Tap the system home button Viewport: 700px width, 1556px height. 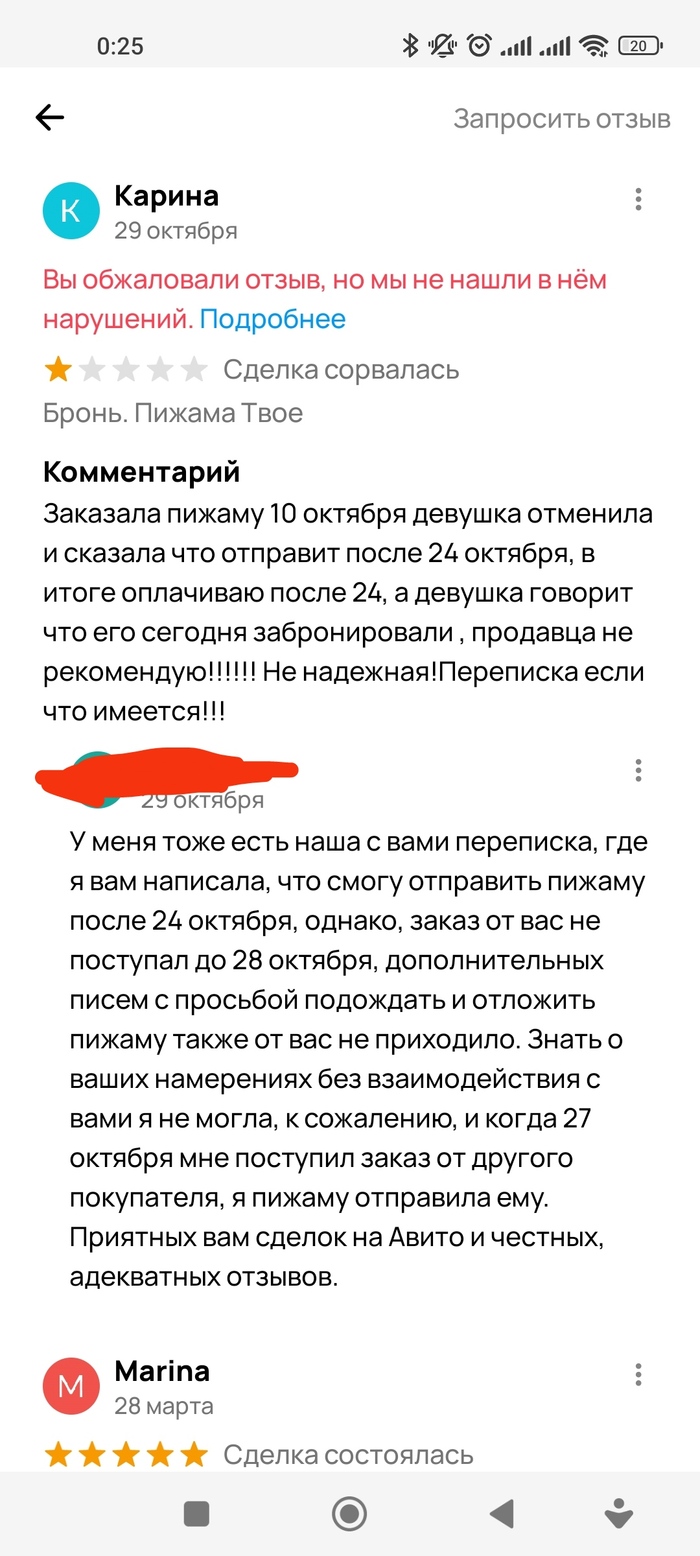pos(349,1513)
